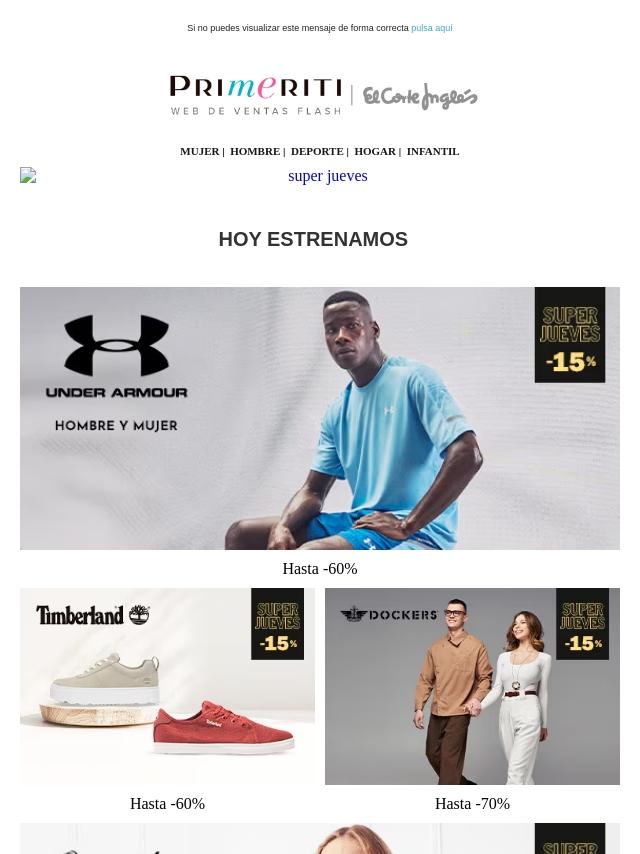The image size is (640, 854).
Task: Open the 'pulsa aquí' link
Action: 431,28
